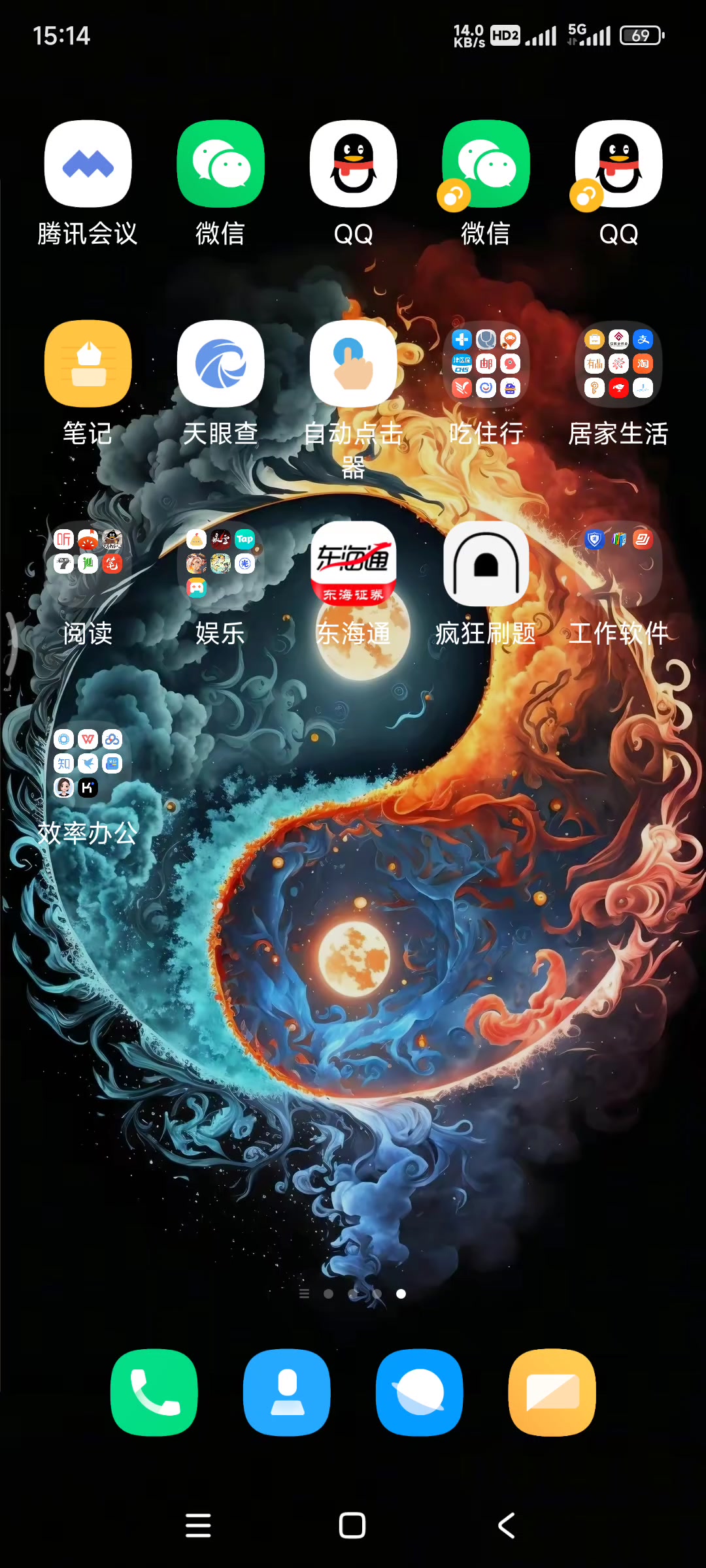Viewport: 706px width, 1568px height.
Task: Open the 居家生活 folder
Action: [618, 364]
